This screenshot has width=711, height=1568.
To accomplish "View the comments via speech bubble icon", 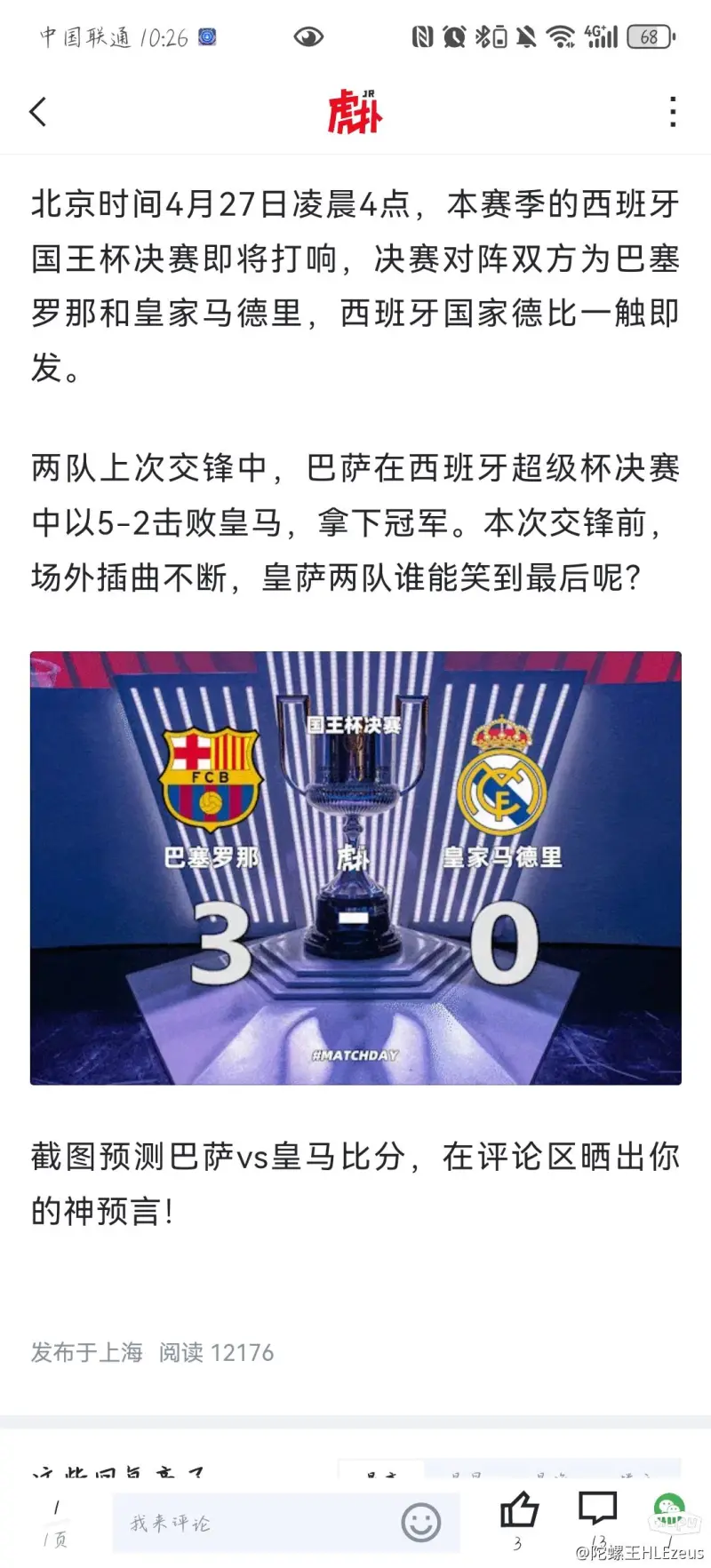I will 597,1510.
